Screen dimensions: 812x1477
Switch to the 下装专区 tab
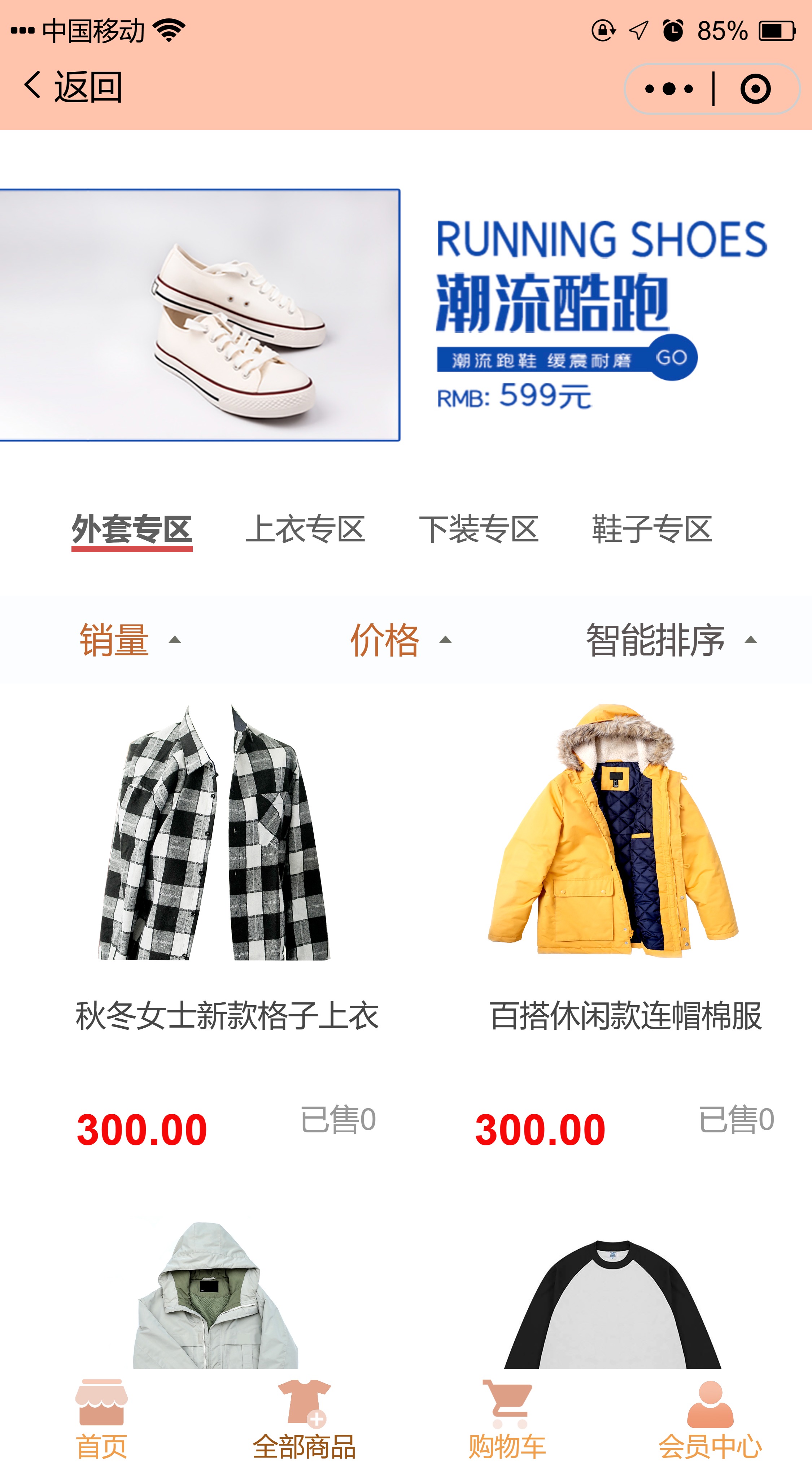479,530
